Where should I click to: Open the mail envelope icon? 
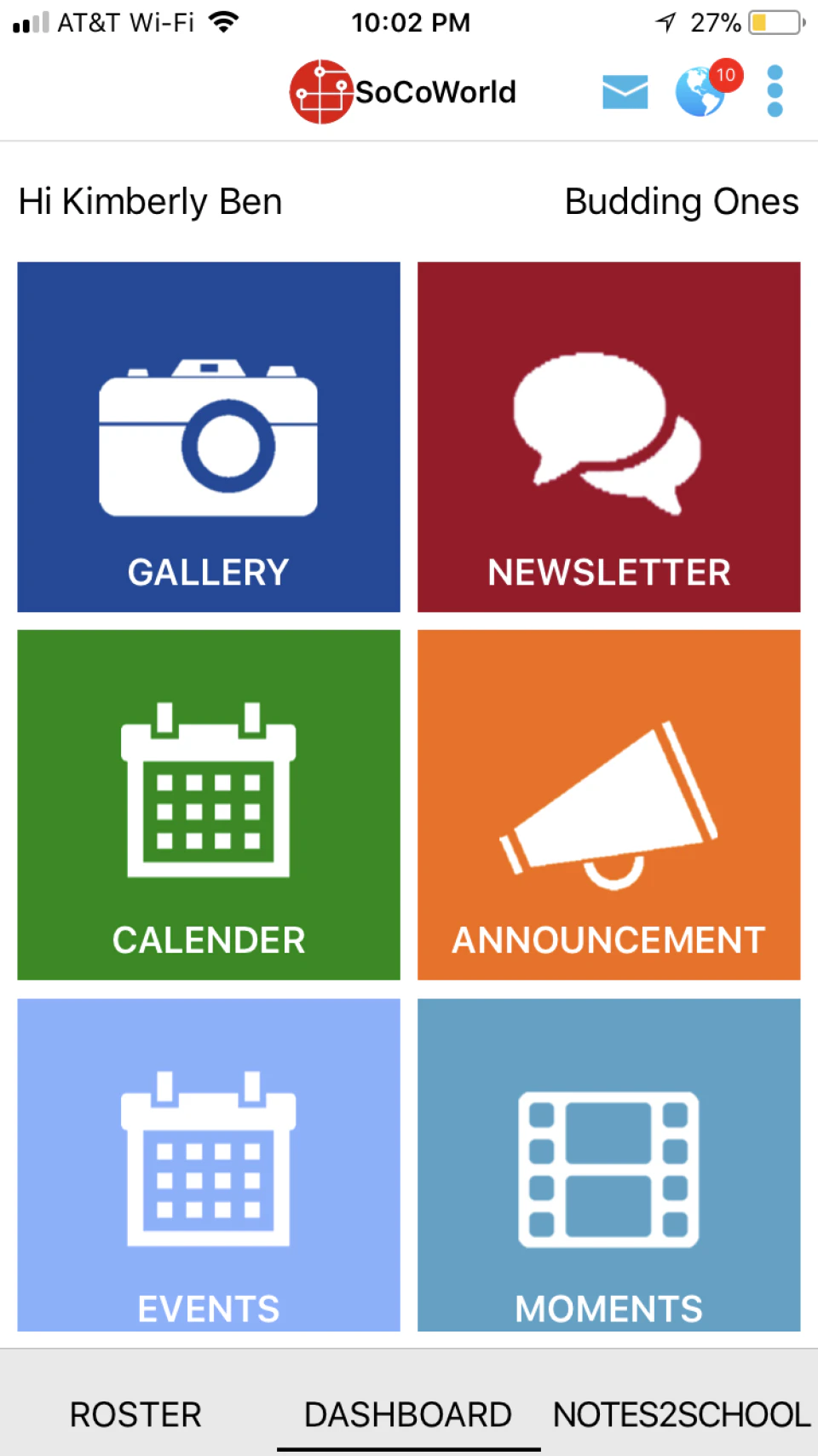pos(625,92)
